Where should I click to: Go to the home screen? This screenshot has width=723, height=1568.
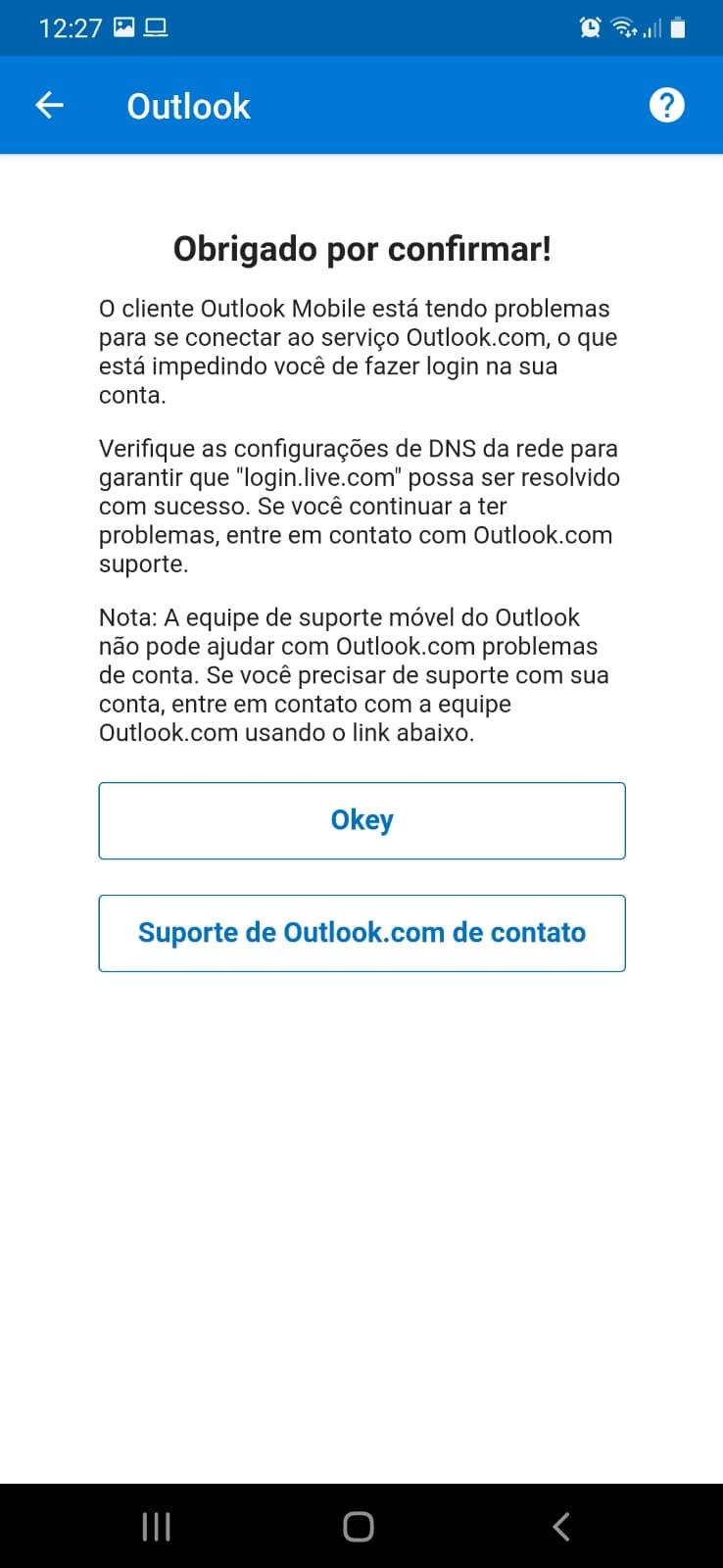pos(359,1526)
